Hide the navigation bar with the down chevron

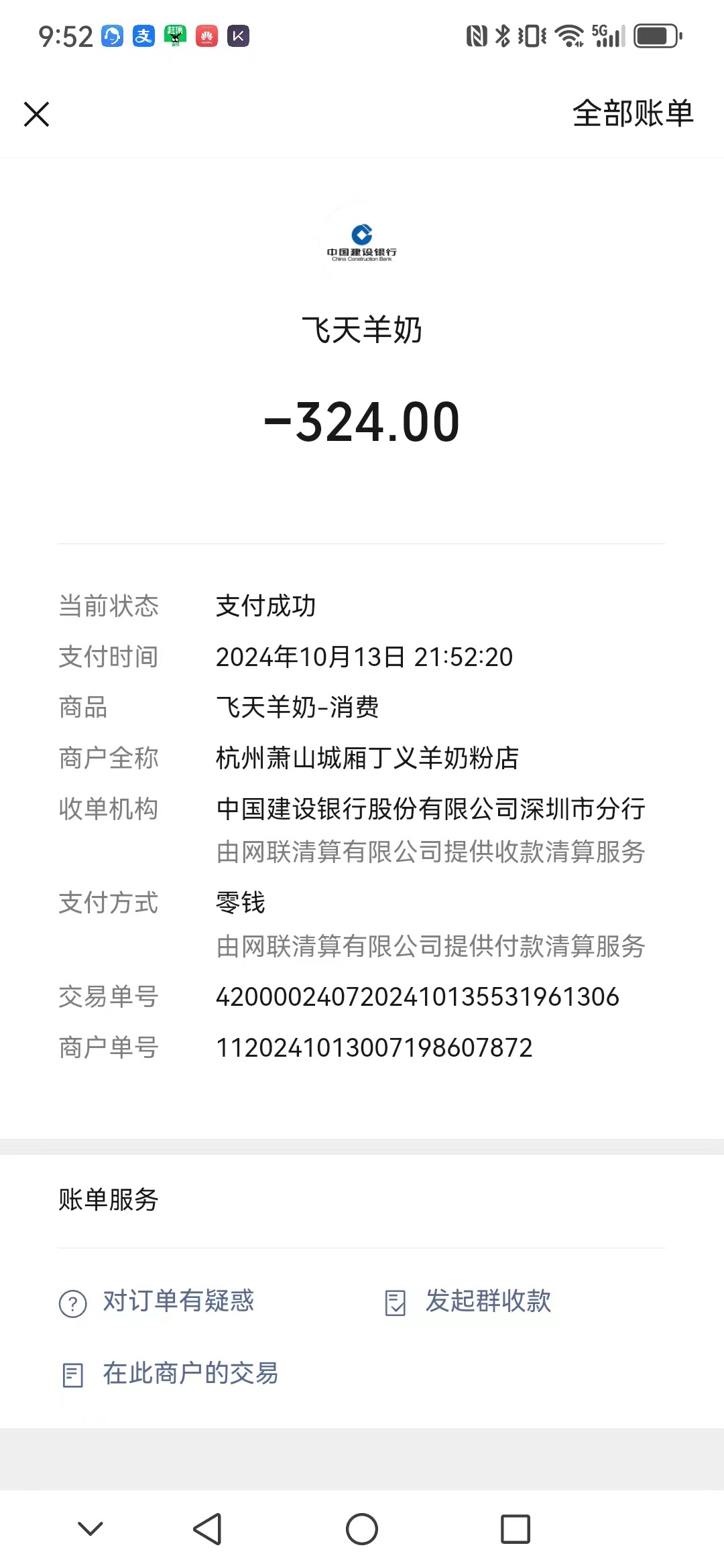90,1529
